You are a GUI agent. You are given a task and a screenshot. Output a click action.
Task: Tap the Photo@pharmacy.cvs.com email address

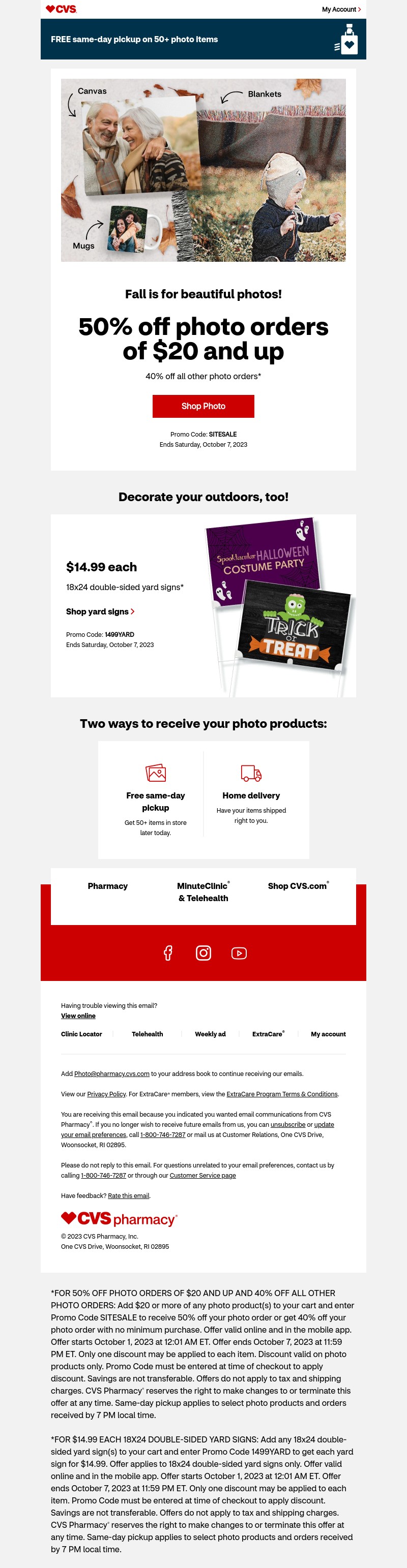(x=111, y=1074)
